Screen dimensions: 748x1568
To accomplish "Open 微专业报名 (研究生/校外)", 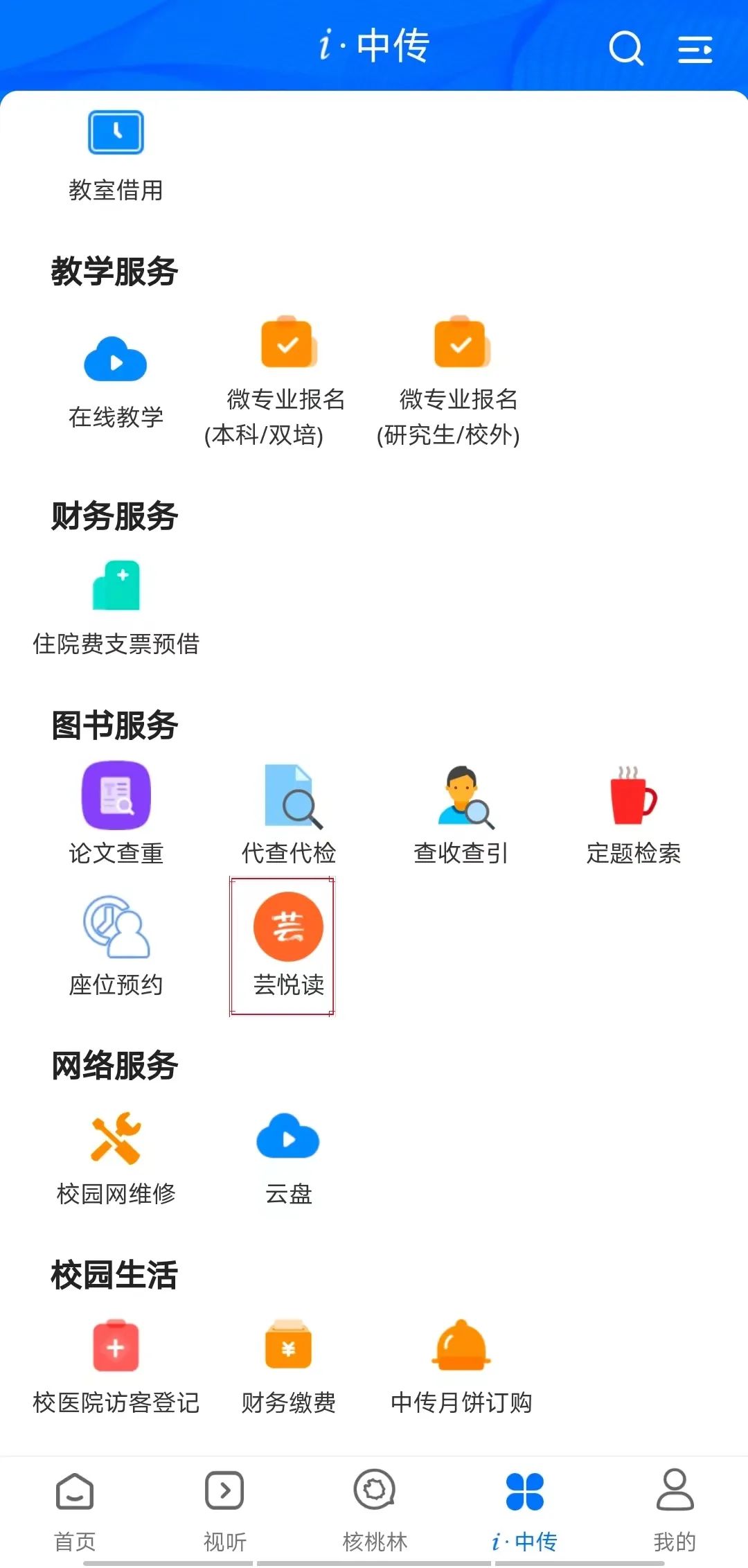I will click(460, 382).
